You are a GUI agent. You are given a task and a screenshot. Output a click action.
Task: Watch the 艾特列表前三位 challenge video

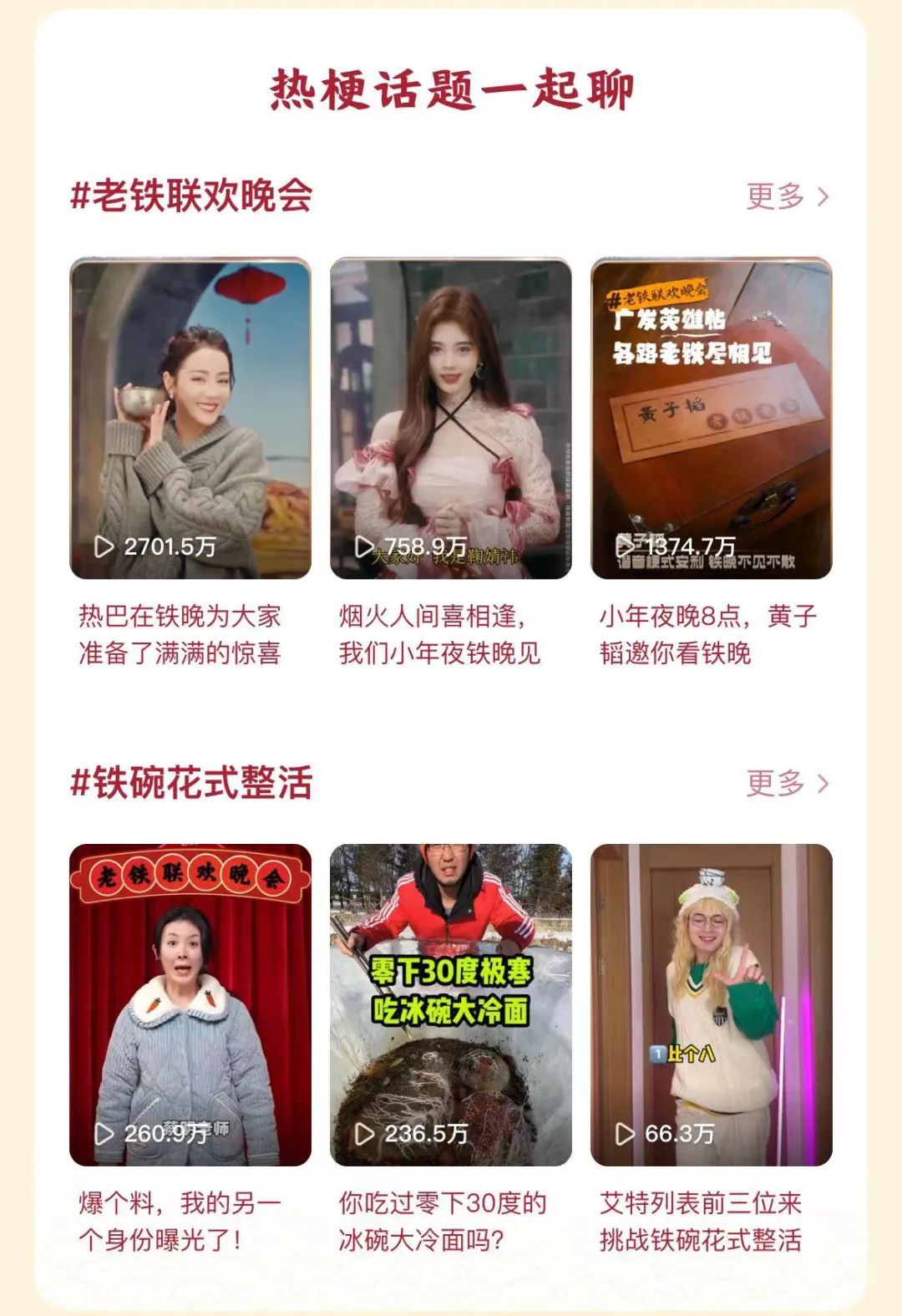tap(711, 1004)
